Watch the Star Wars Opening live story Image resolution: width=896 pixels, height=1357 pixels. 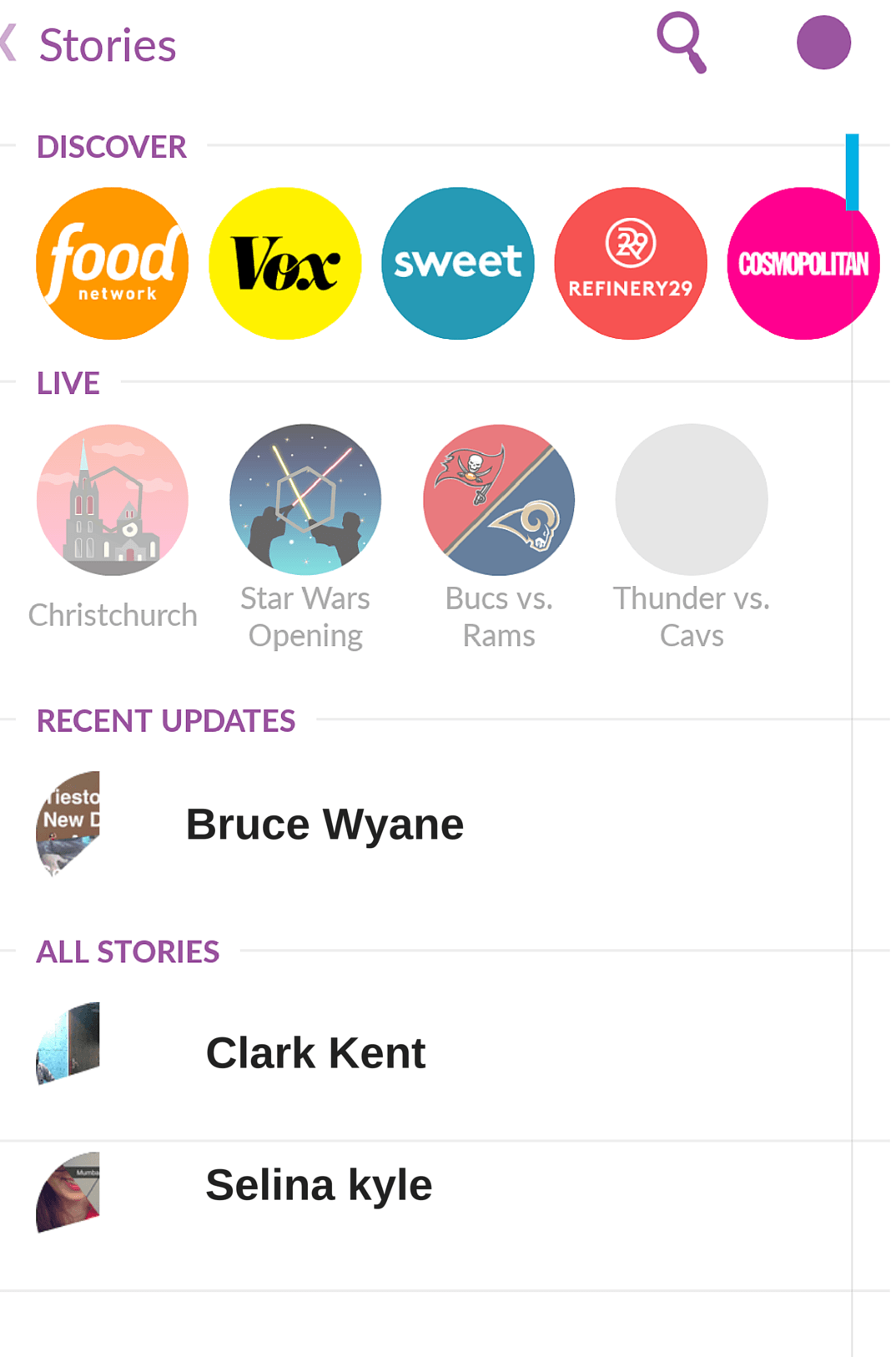pyautogui.click(x=305, y=500)
